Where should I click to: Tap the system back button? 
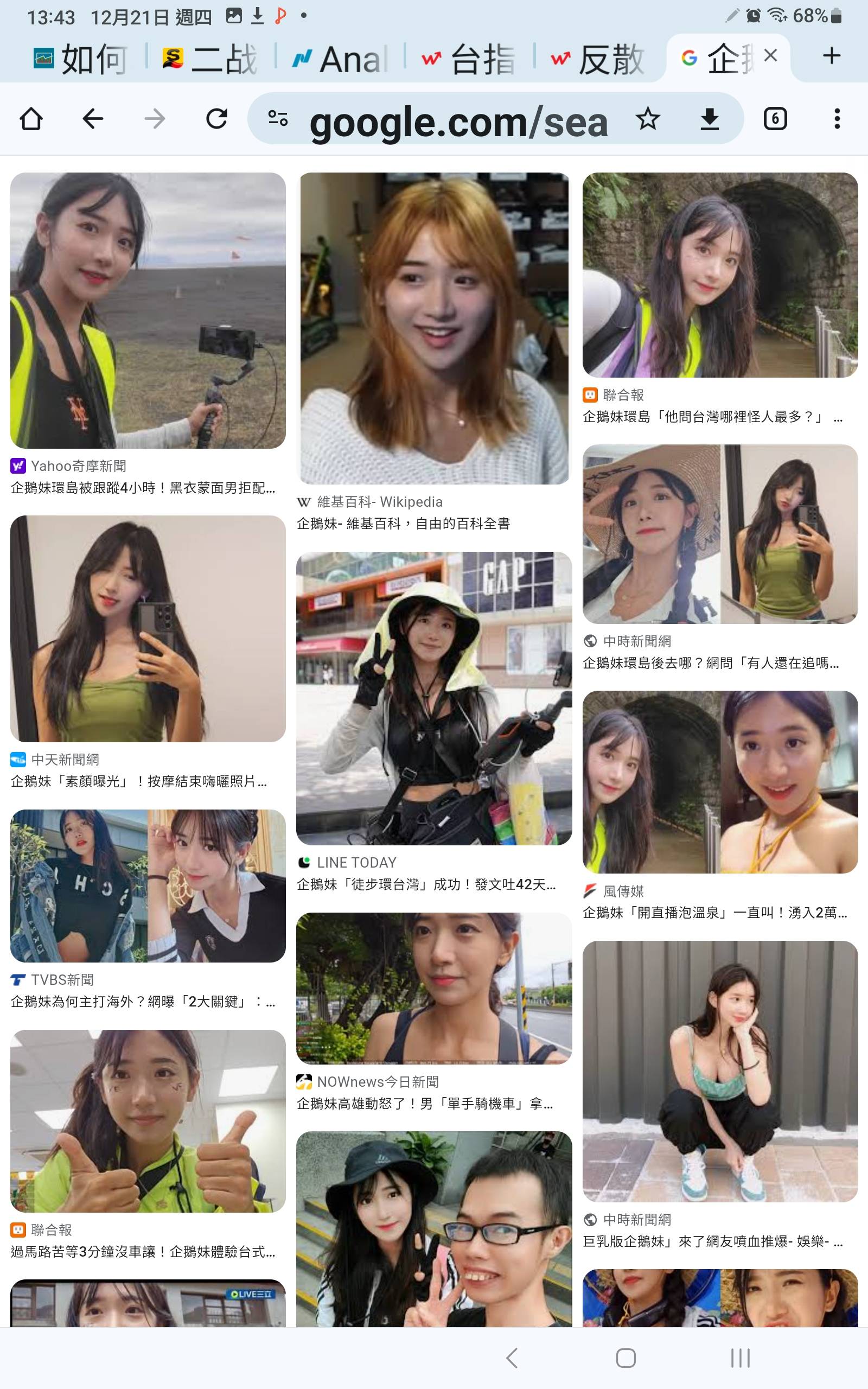(x=512, y=1358)
